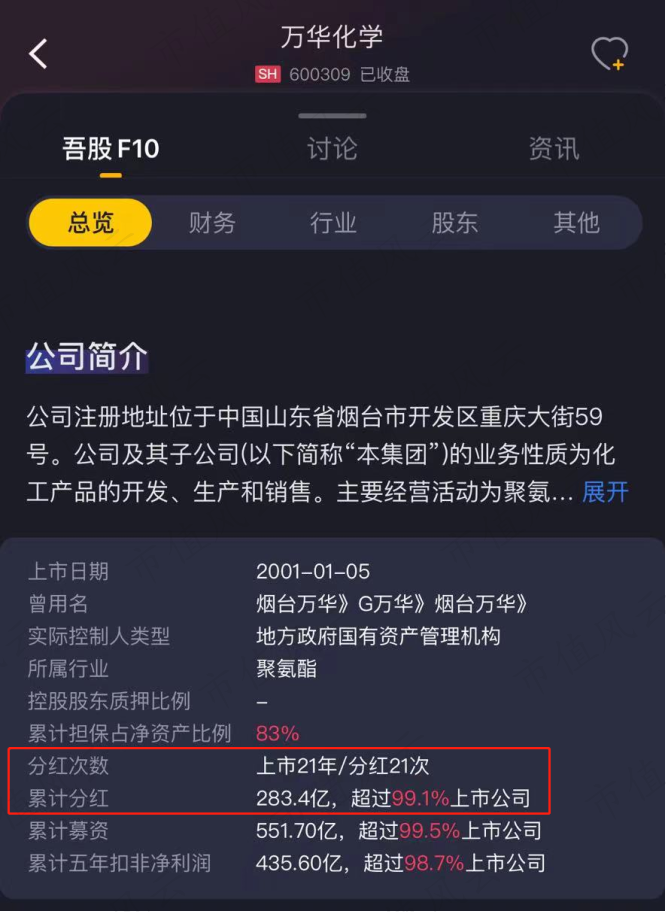The width and height of the screenshot is (666, 912).
Task: Select the 吾股F10 tab
Action: pos(111,149)
